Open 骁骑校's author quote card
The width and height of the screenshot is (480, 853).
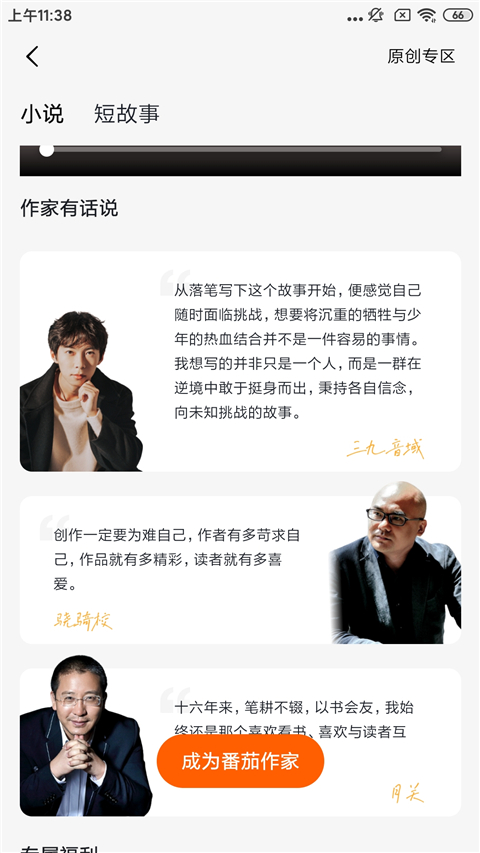(x=241, y=570)
